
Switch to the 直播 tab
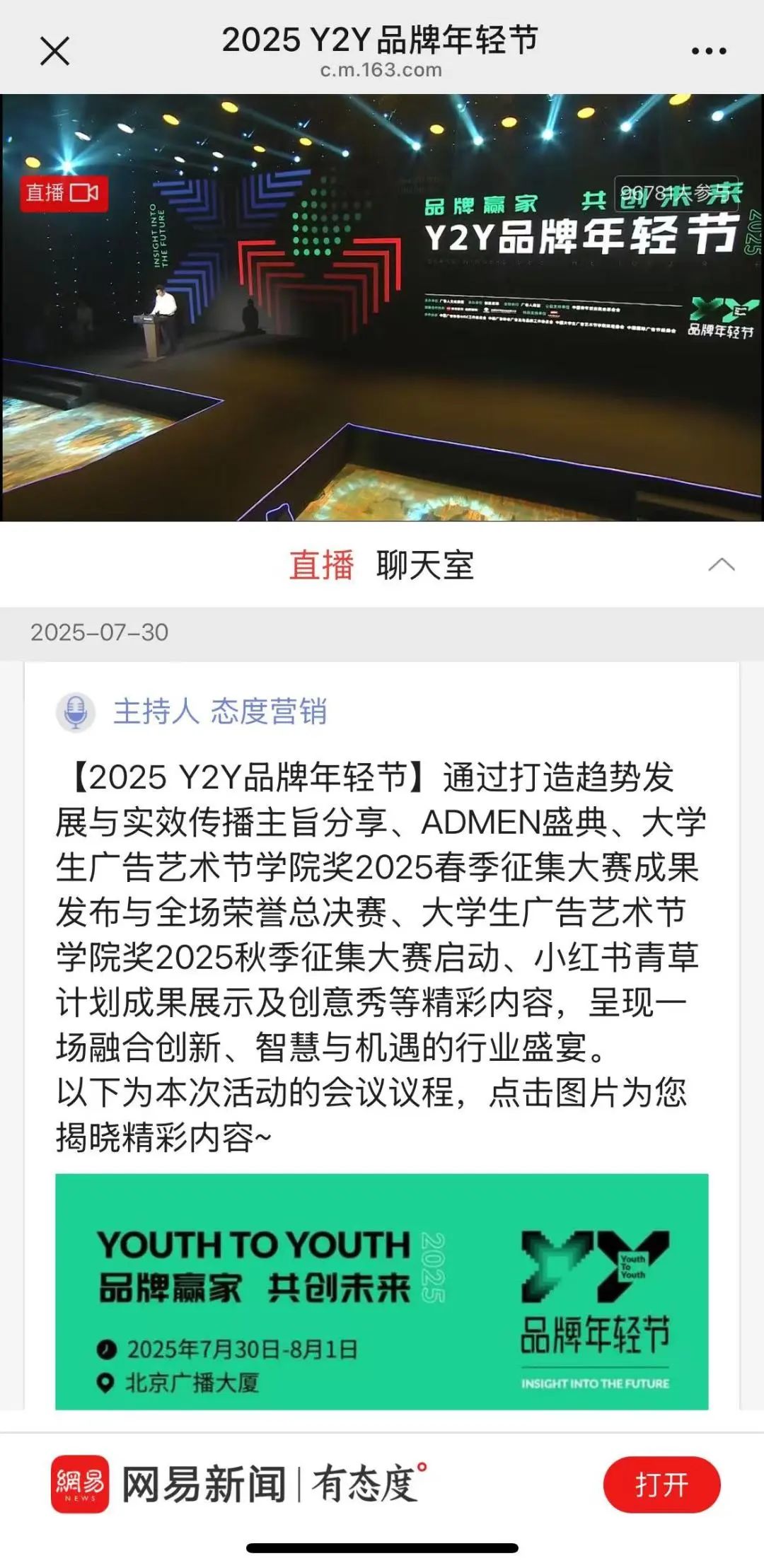321,565
